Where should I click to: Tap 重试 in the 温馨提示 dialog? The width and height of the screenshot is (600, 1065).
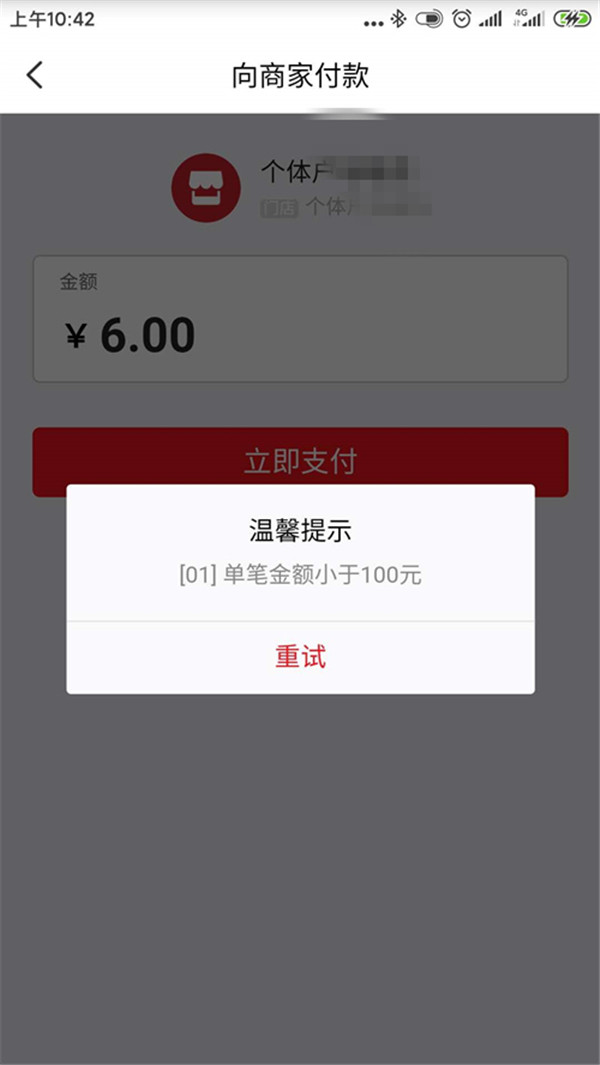click(300, 657)
